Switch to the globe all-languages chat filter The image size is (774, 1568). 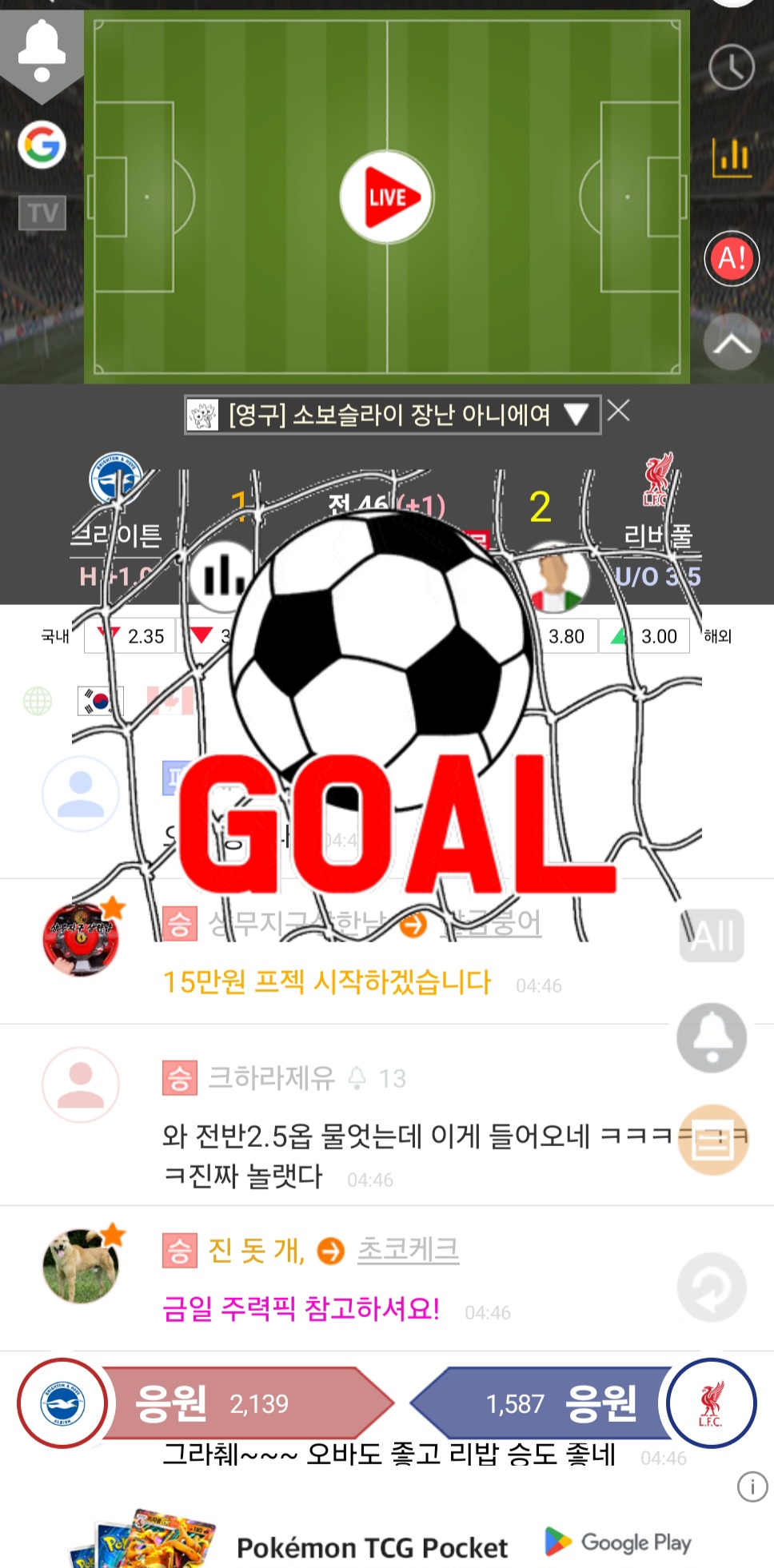(38, 701)
